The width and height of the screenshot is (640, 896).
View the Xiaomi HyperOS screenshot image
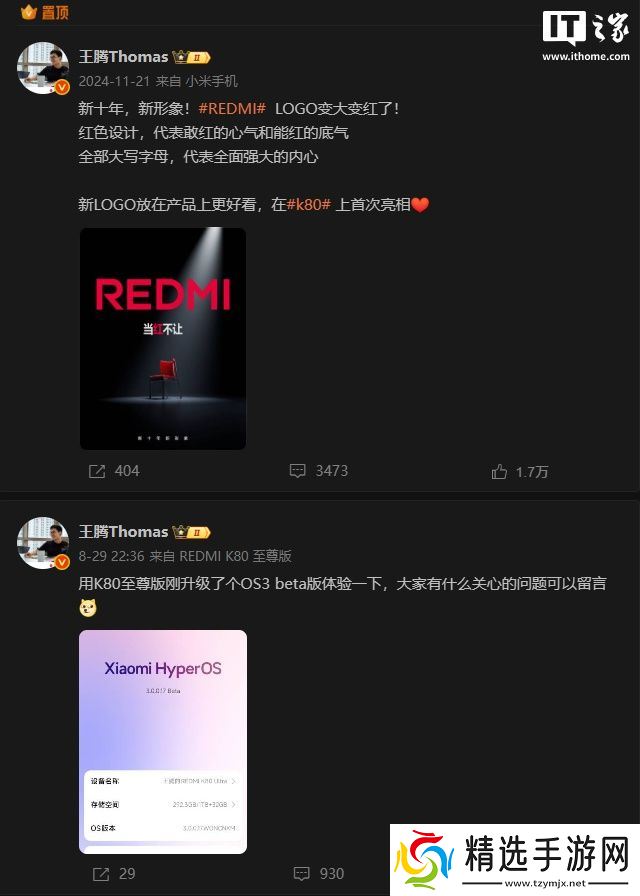tap(163, 741)
